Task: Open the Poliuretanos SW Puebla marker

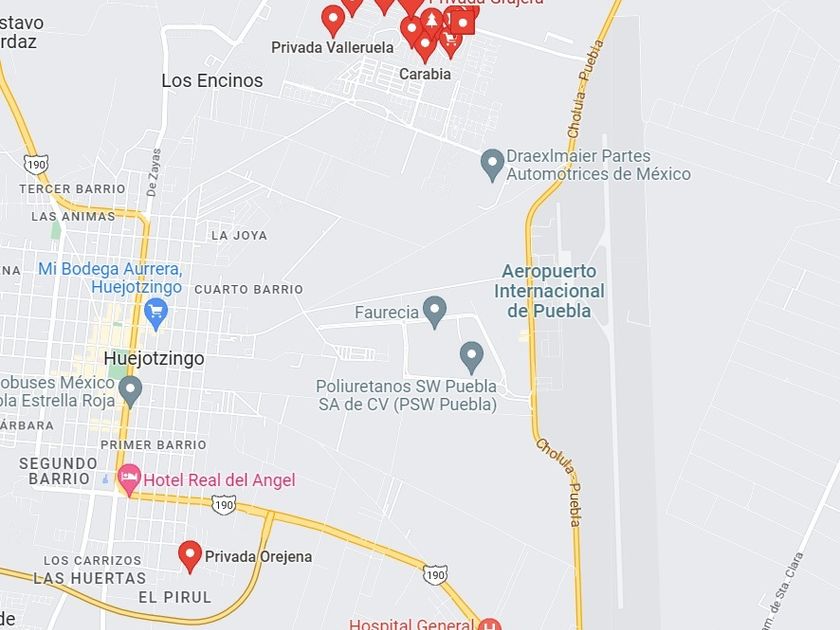Action: (x=471, y=358)
